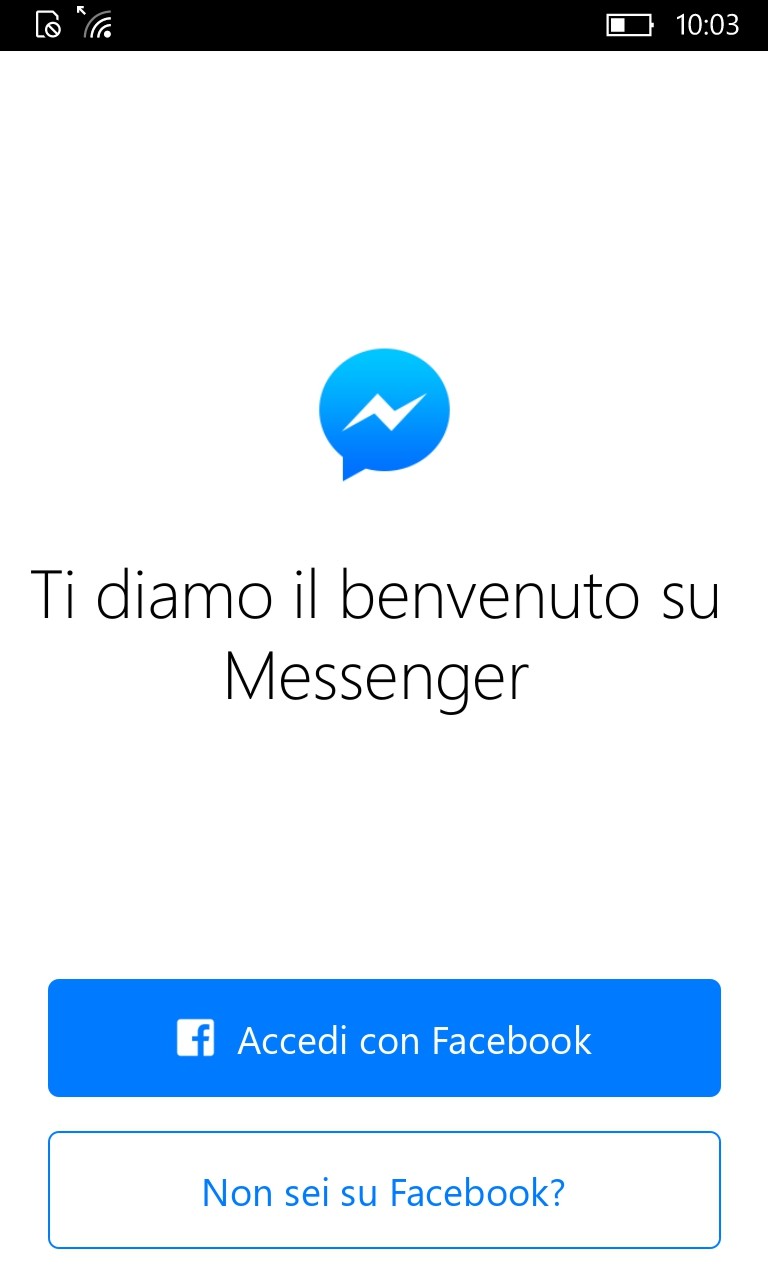Select Non sei su Facebook? option
The image size is (768, 1280).
(x=384, y=1190)
